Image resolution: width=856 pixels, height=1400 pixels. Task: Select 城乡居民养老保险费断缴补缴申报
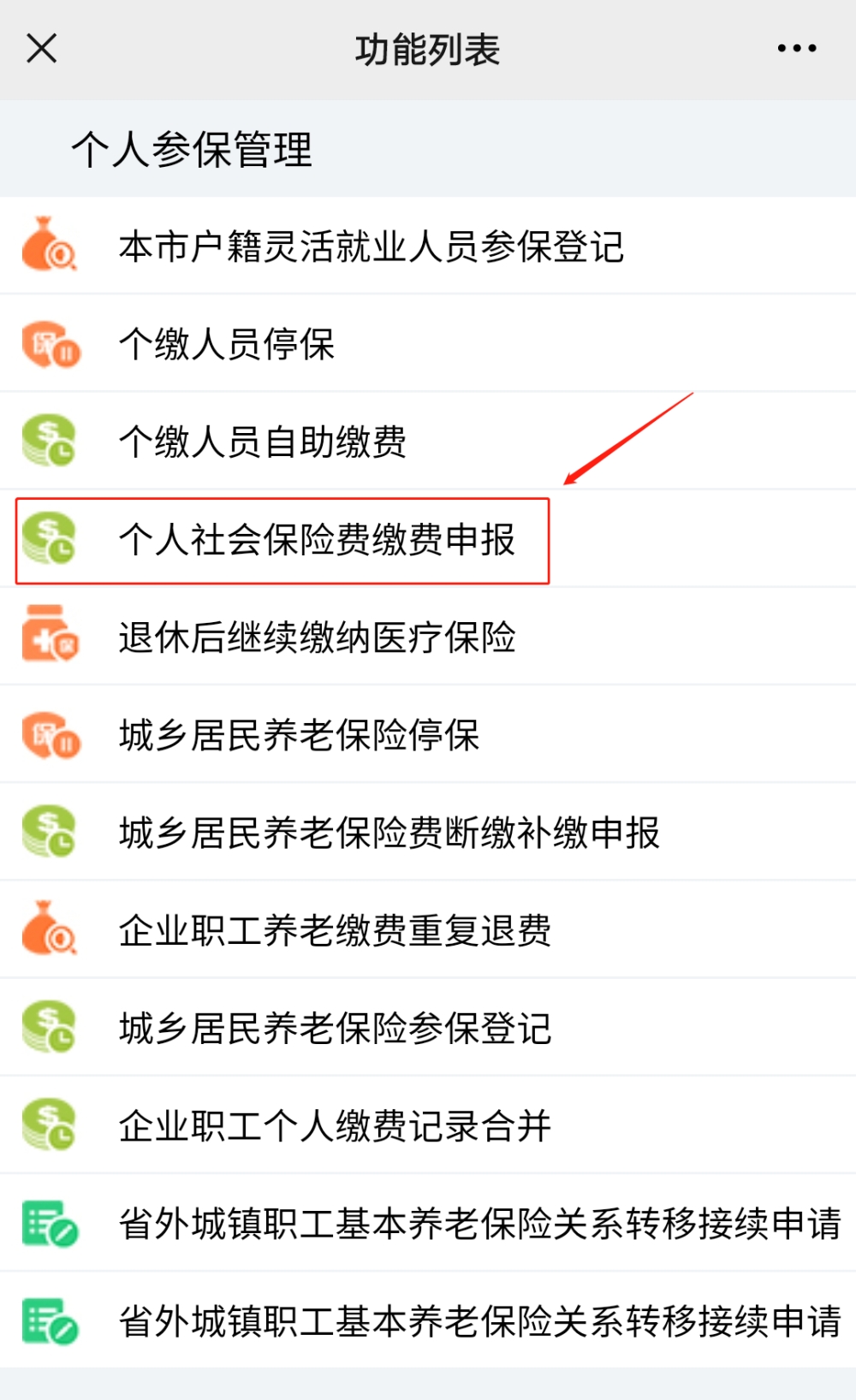(428, 833)
